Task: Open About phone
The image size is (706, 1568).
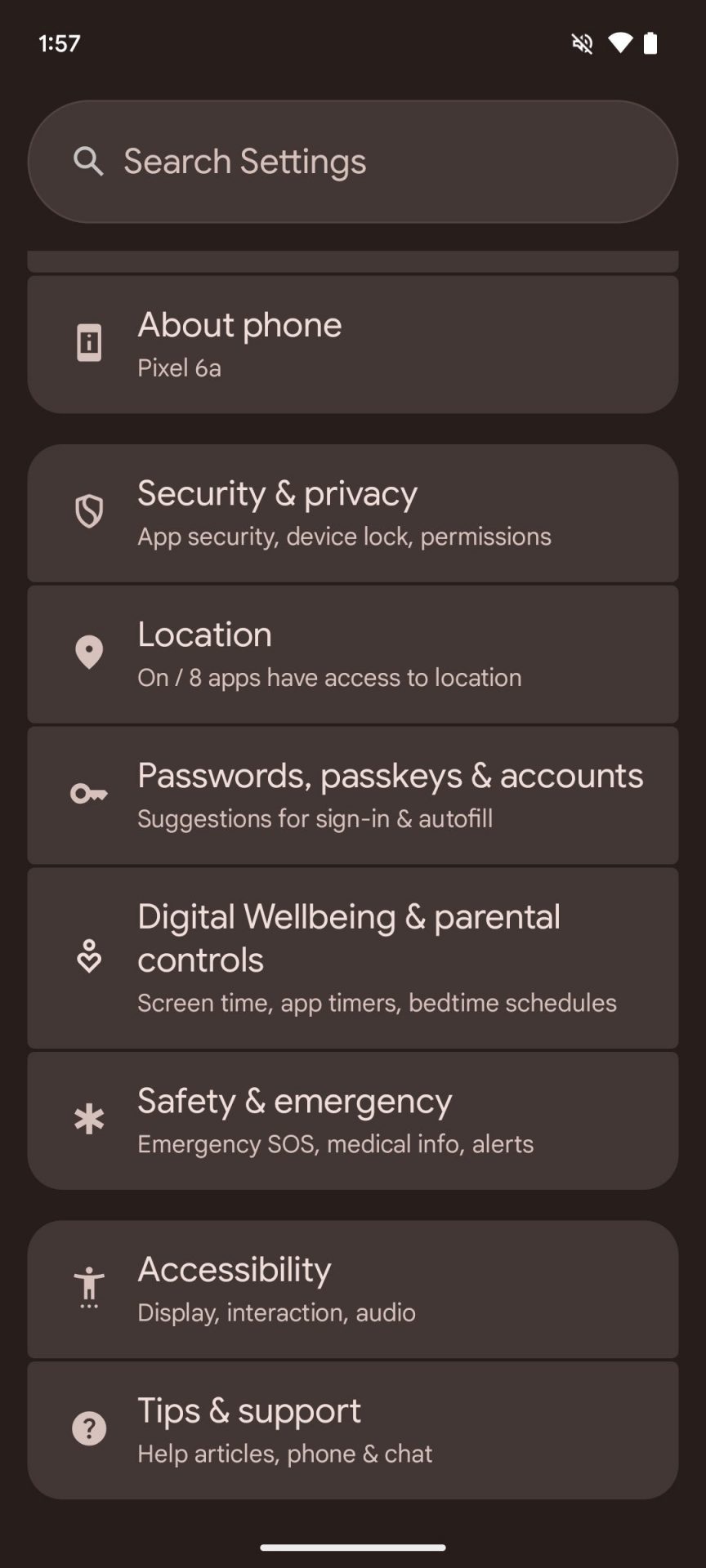Action: click(x=353, y=344)
